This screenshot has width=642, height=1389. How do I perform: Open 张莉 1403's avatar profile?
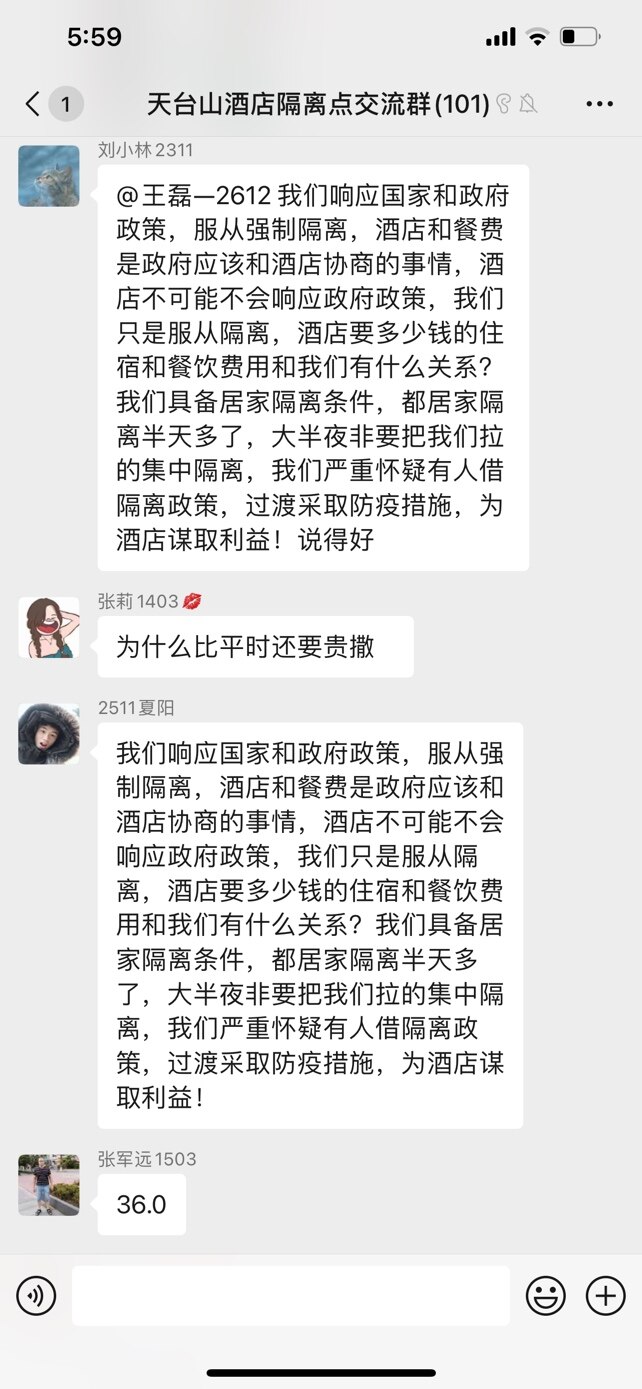click(49, 628)
